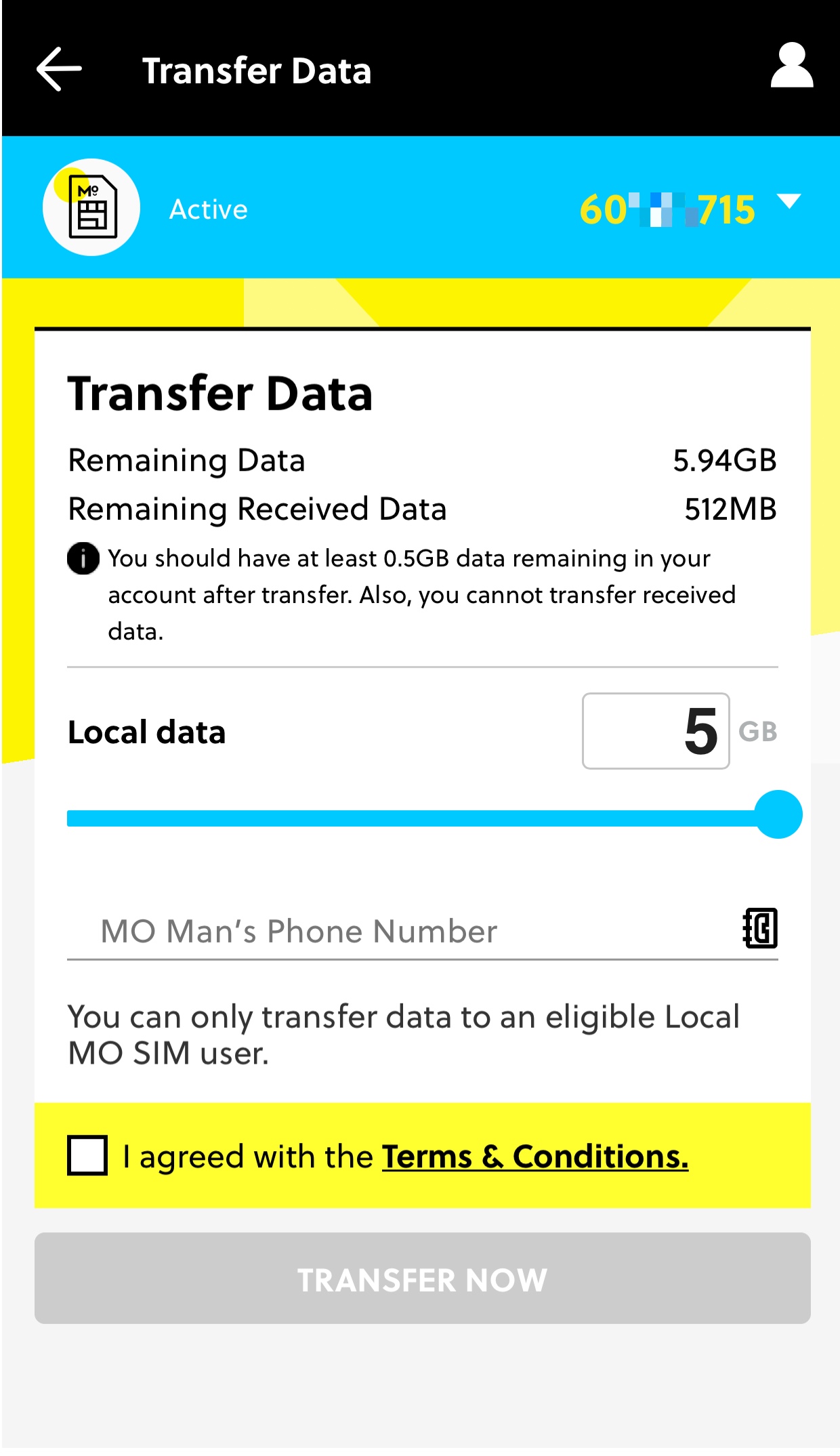Go back using the arrow icon

click(x=59, y=69)
